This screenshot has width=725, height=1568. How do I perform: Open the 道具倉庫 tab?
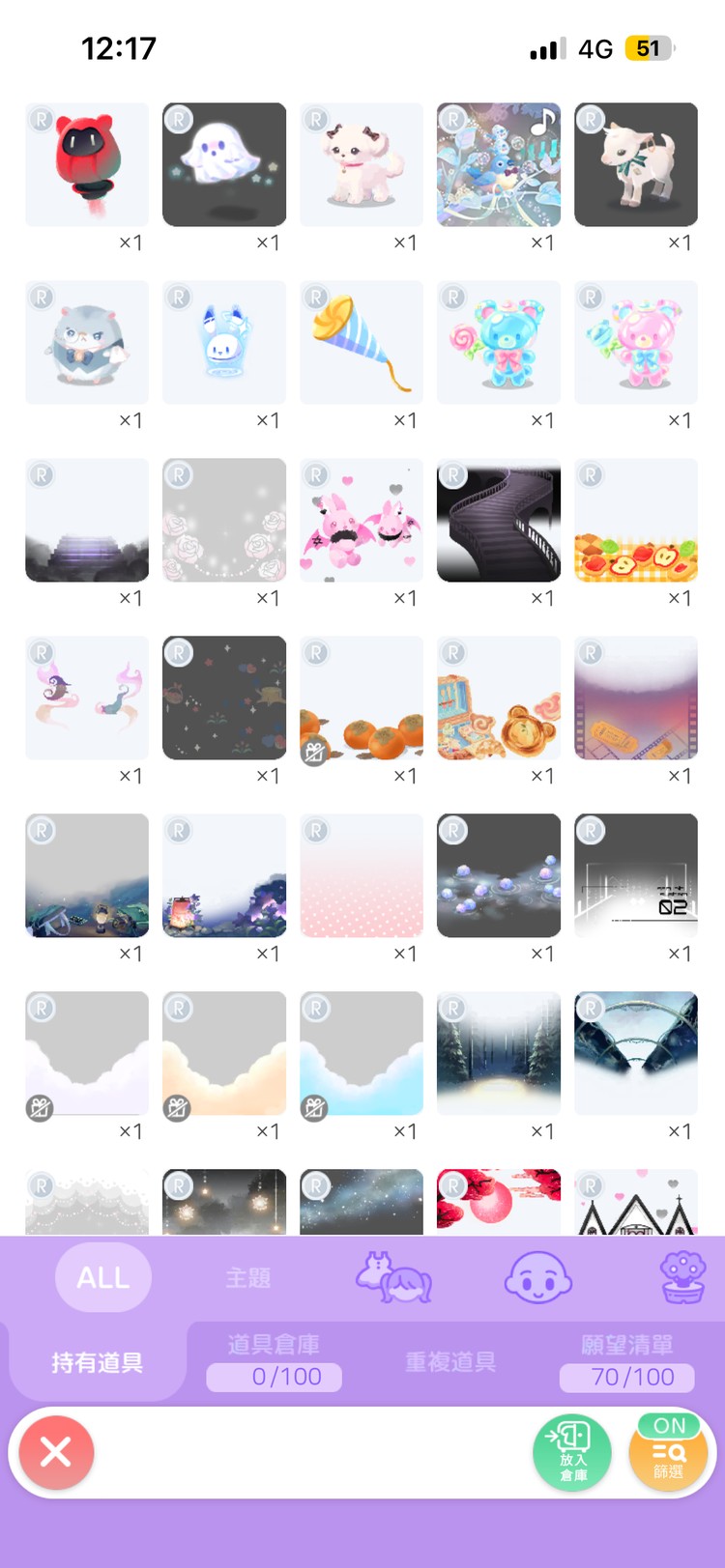pos(274,1362)
